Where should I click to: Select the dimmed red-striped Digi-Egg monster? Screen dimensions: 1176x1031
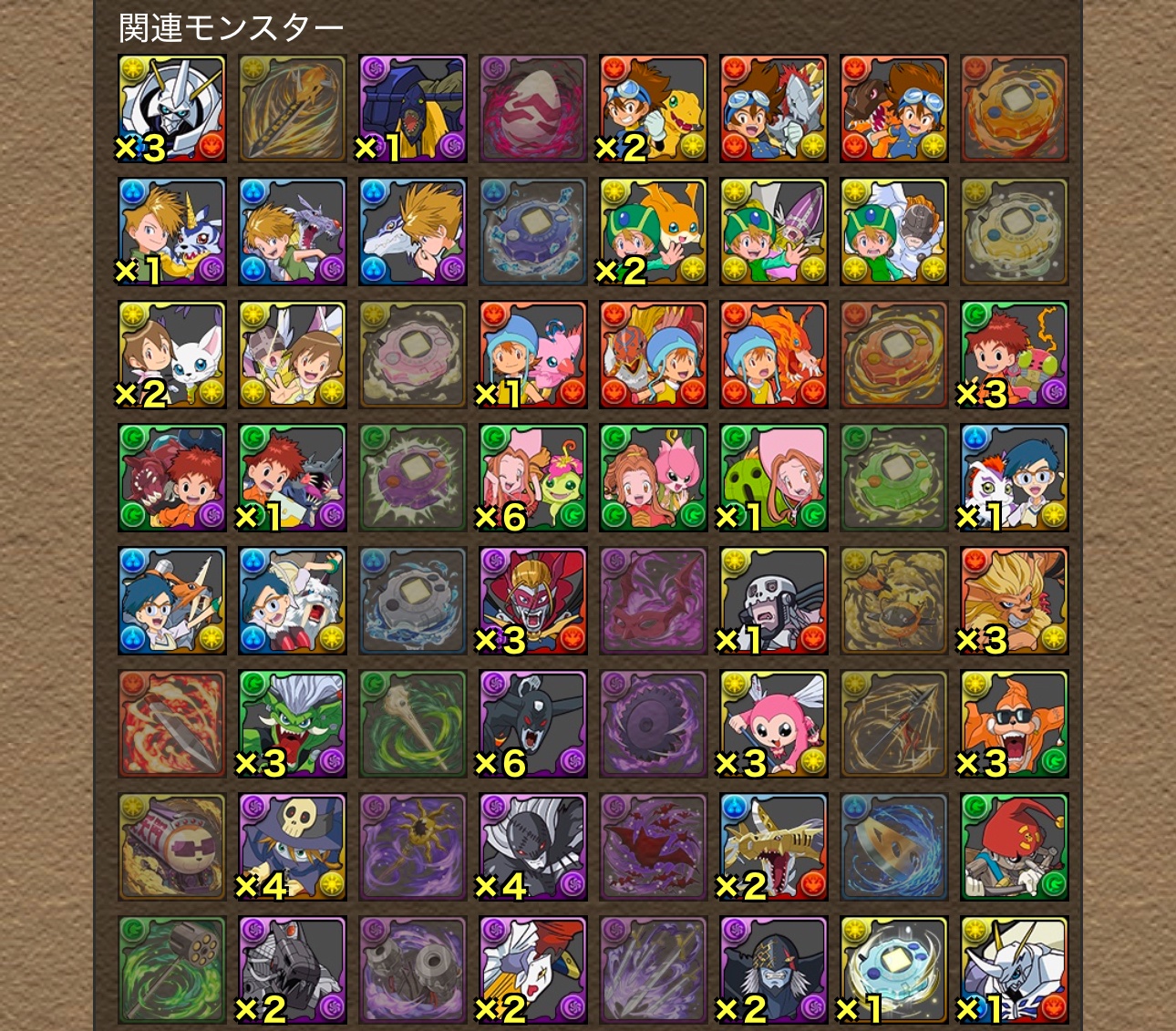[532, 108]
